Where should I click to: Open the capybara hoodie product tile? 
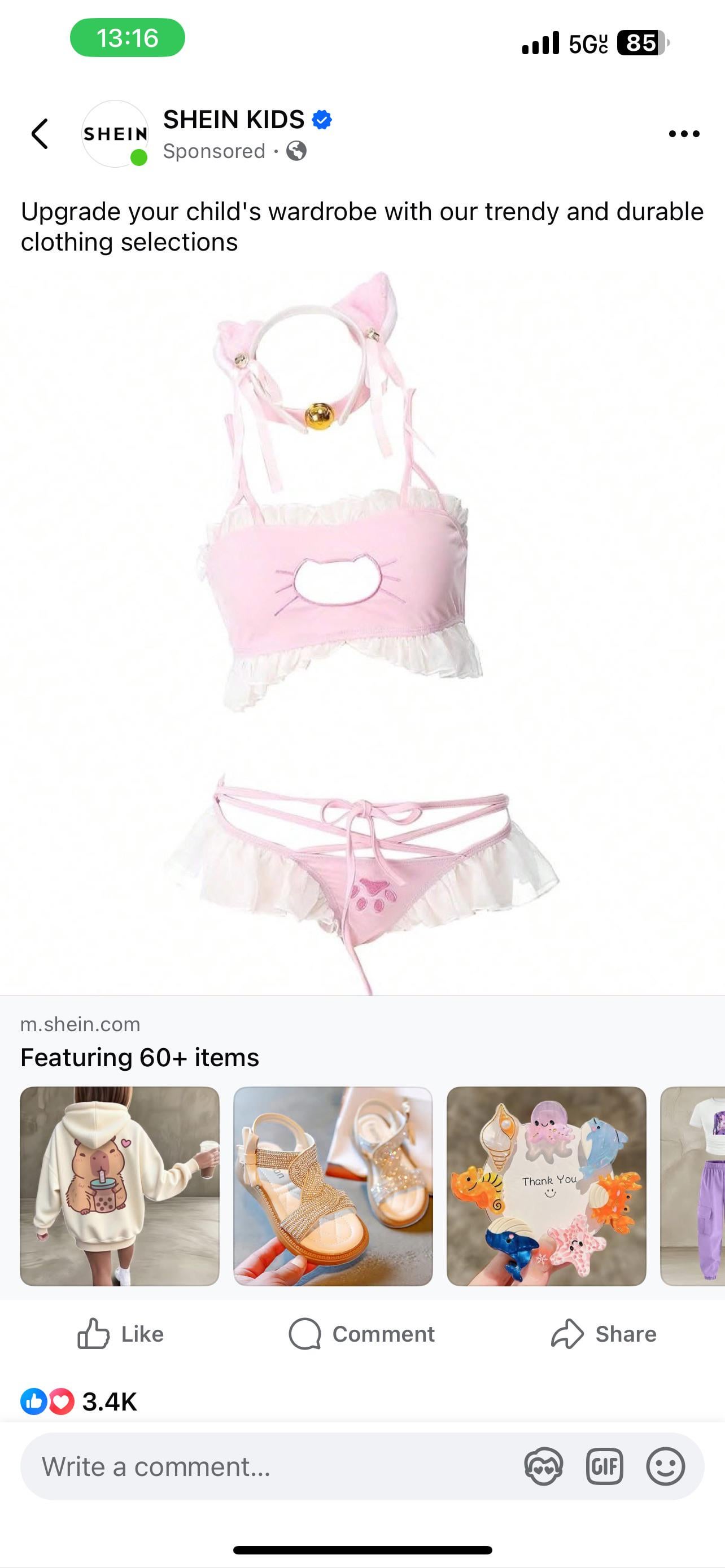[x=119, y=1186]
